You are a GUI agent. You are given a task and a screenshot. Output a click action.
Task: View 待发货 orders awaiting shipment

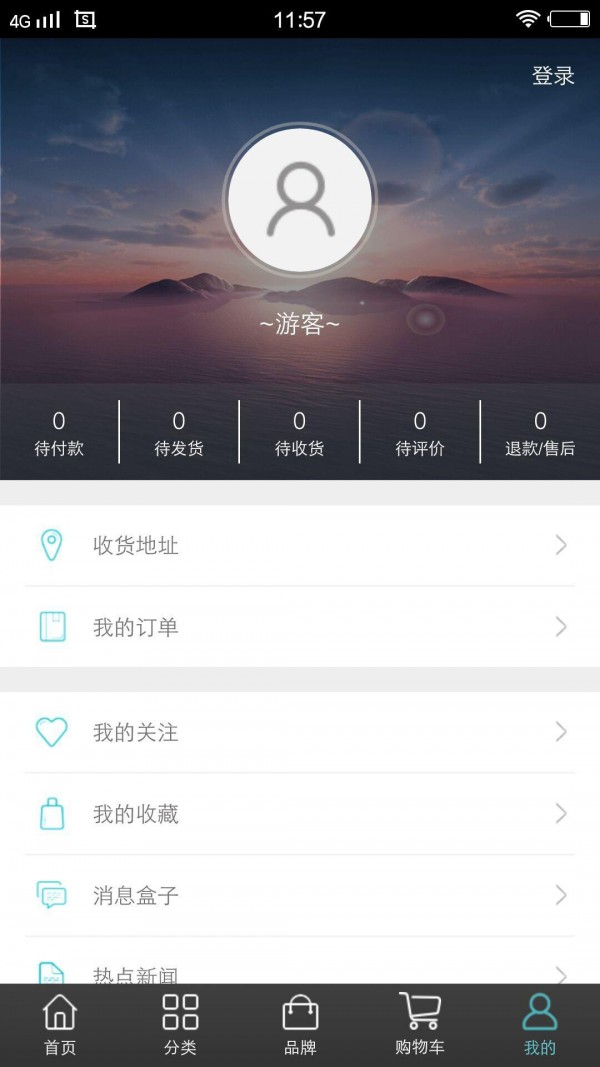click(x=179, y=433)
